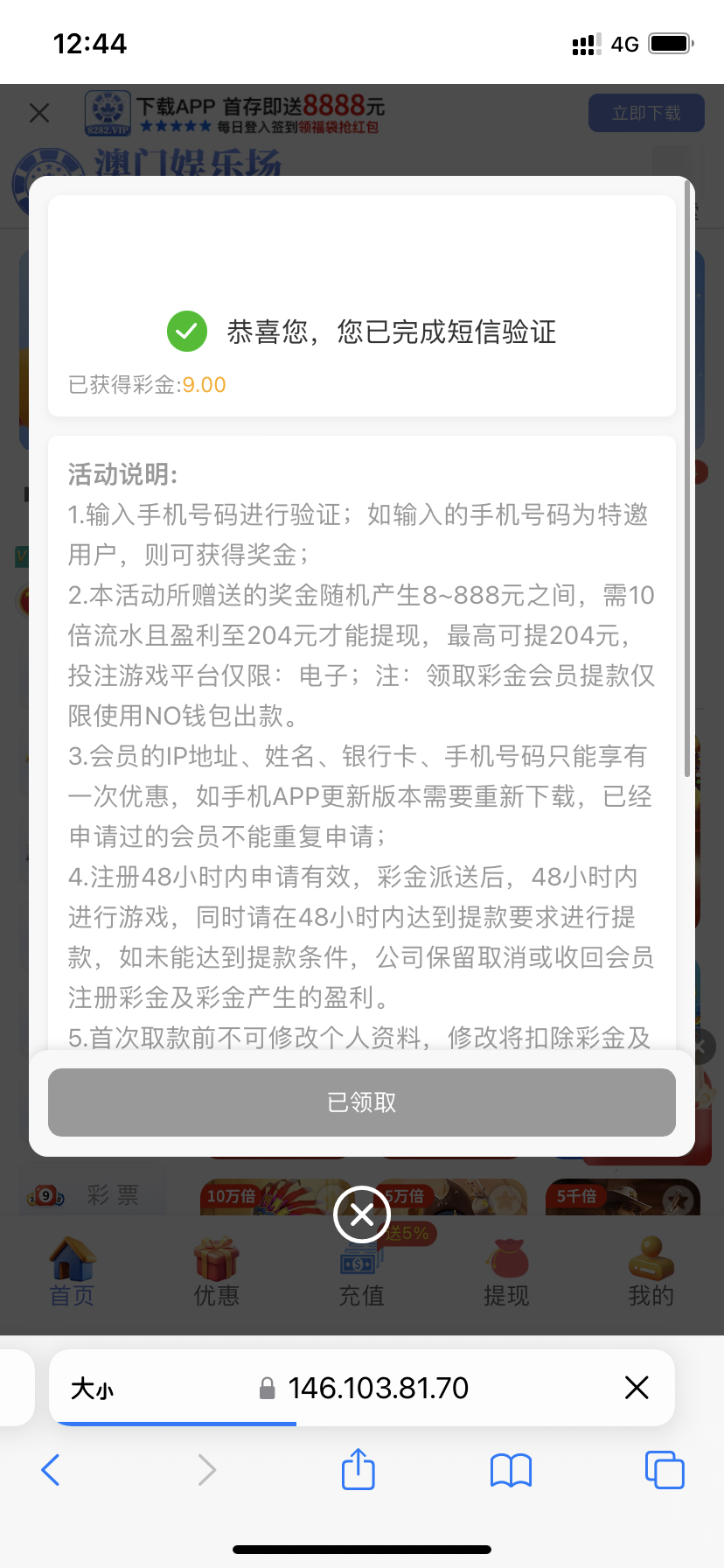Show all open Safari tabs

pyautogui.click(x=664, y=1470)
